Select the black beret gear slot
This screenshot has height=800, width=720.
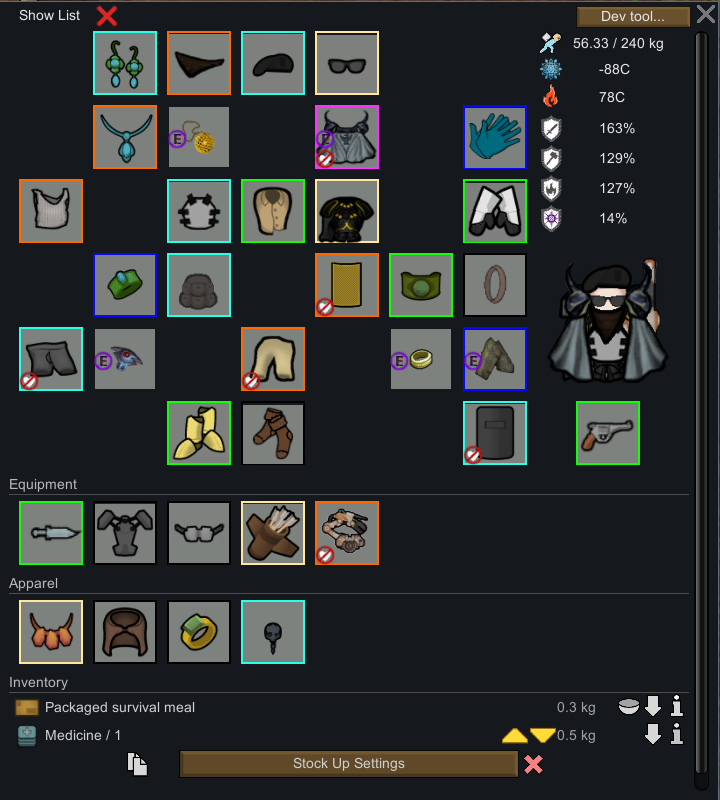pyautogui.click(x=273, y=64)
